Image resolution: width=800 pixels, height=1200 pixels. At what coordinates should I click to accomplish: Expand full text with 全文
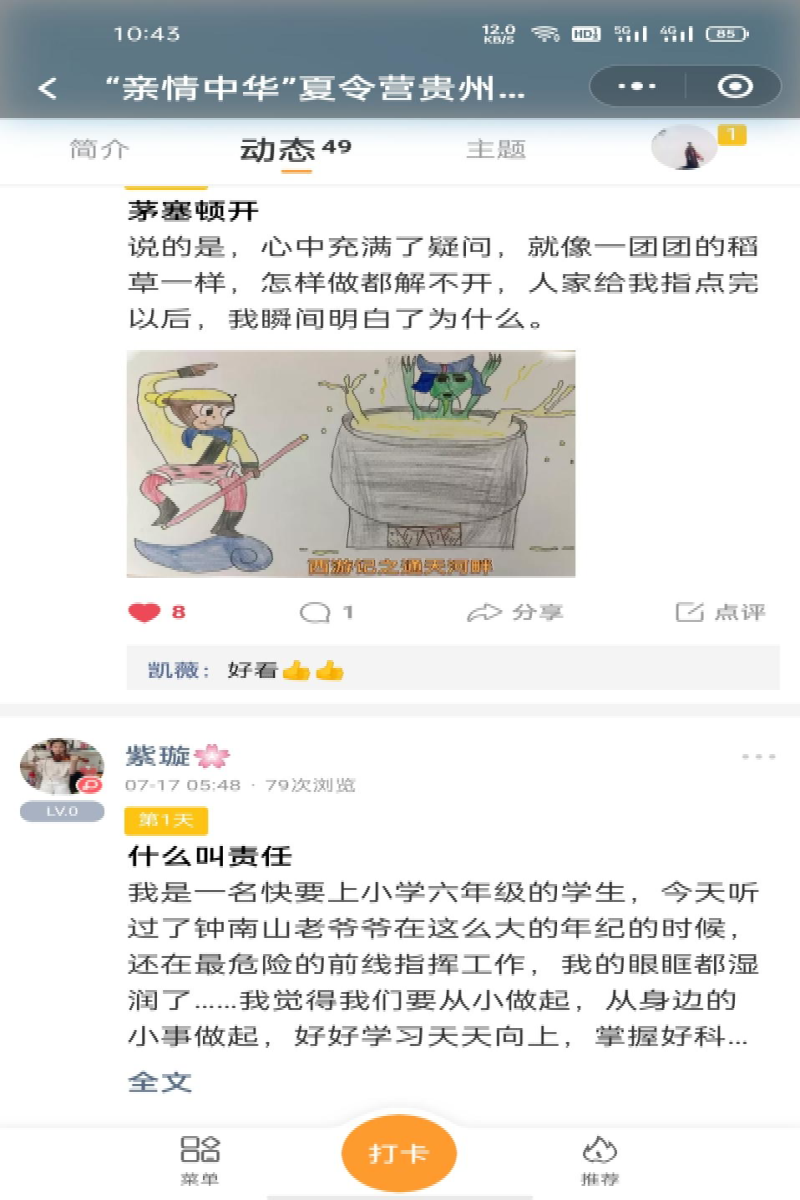(160, 1082)
